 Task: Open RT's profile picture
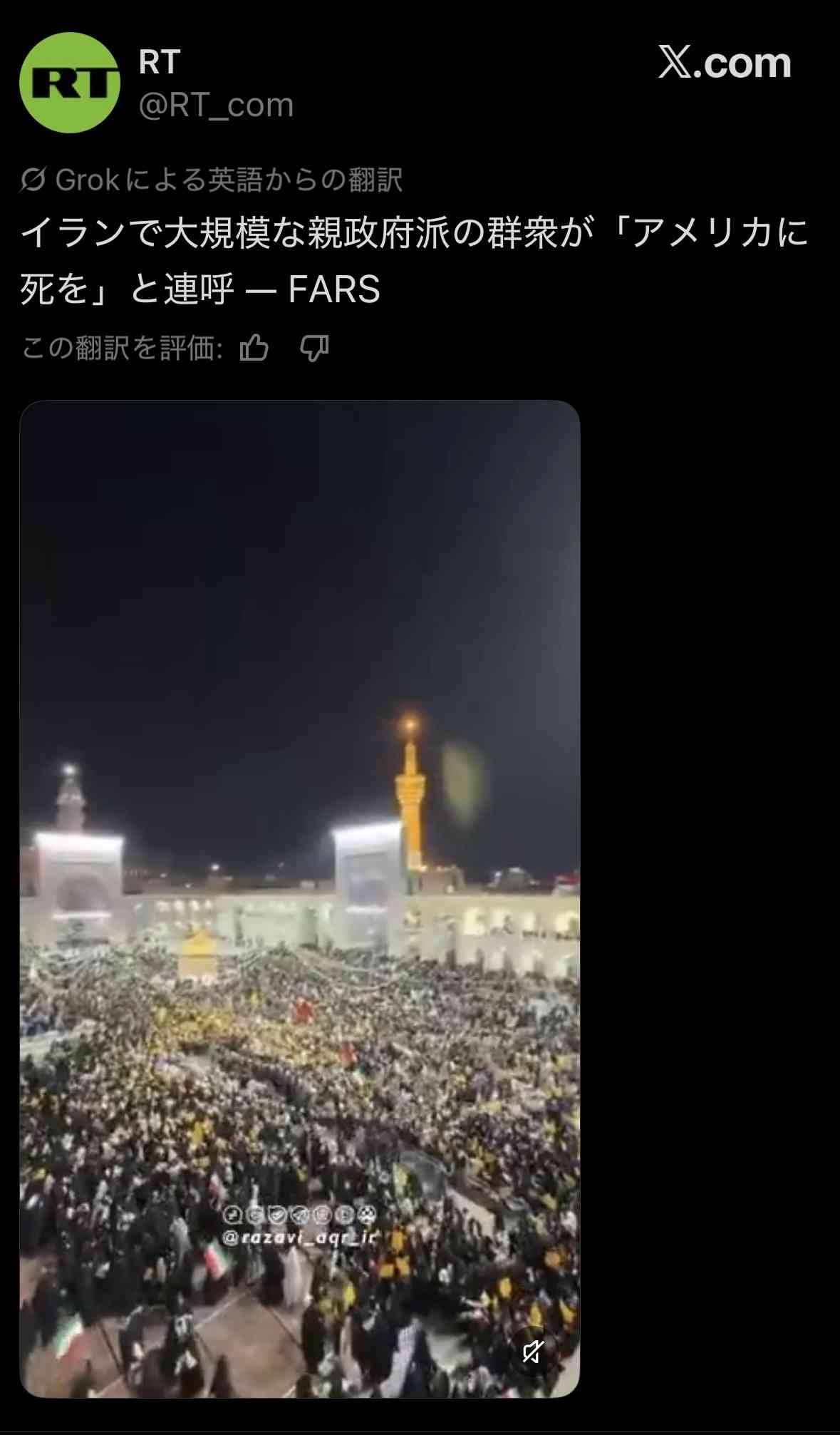[69, 83]
